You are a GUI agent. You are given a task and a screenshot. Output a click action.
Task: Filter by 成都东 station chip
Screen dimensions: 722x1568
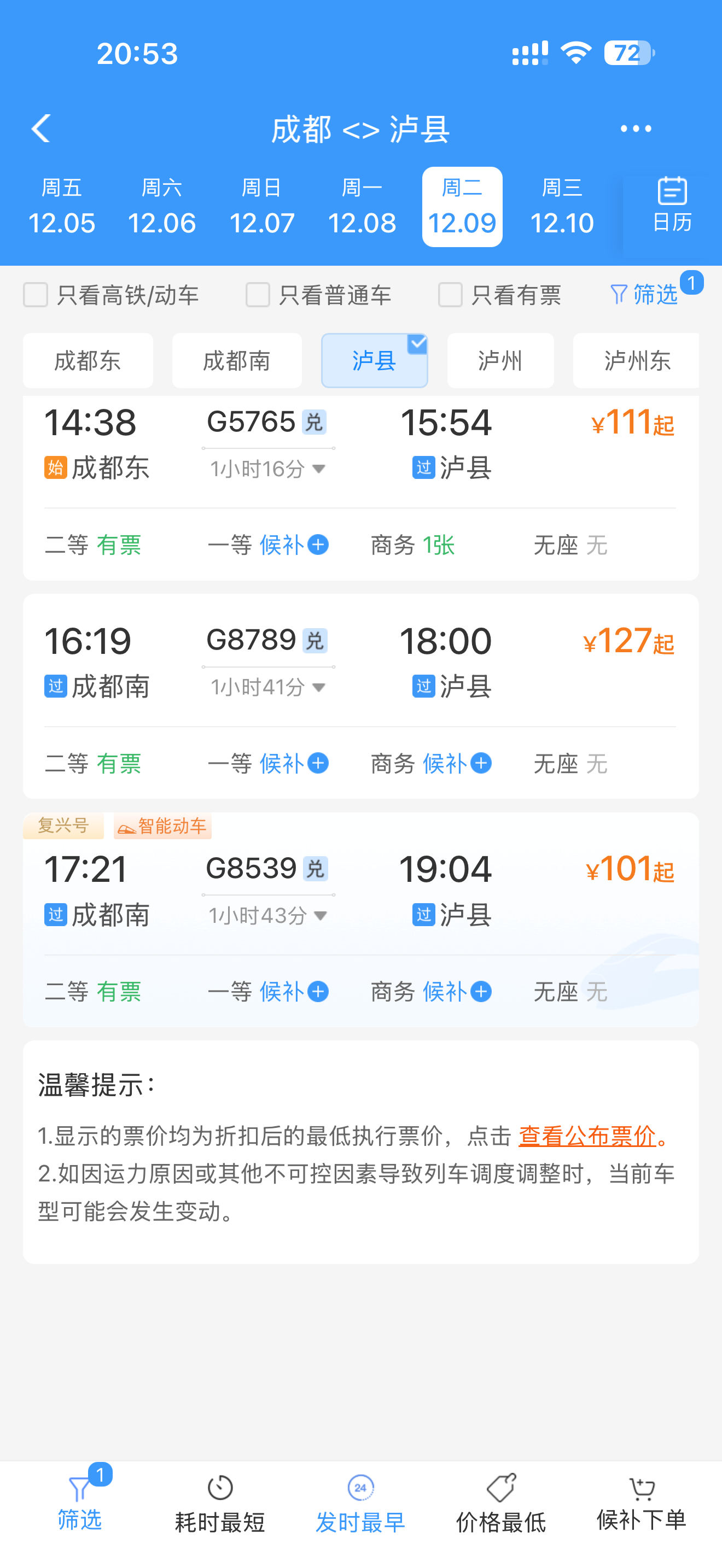pos(88,361)
